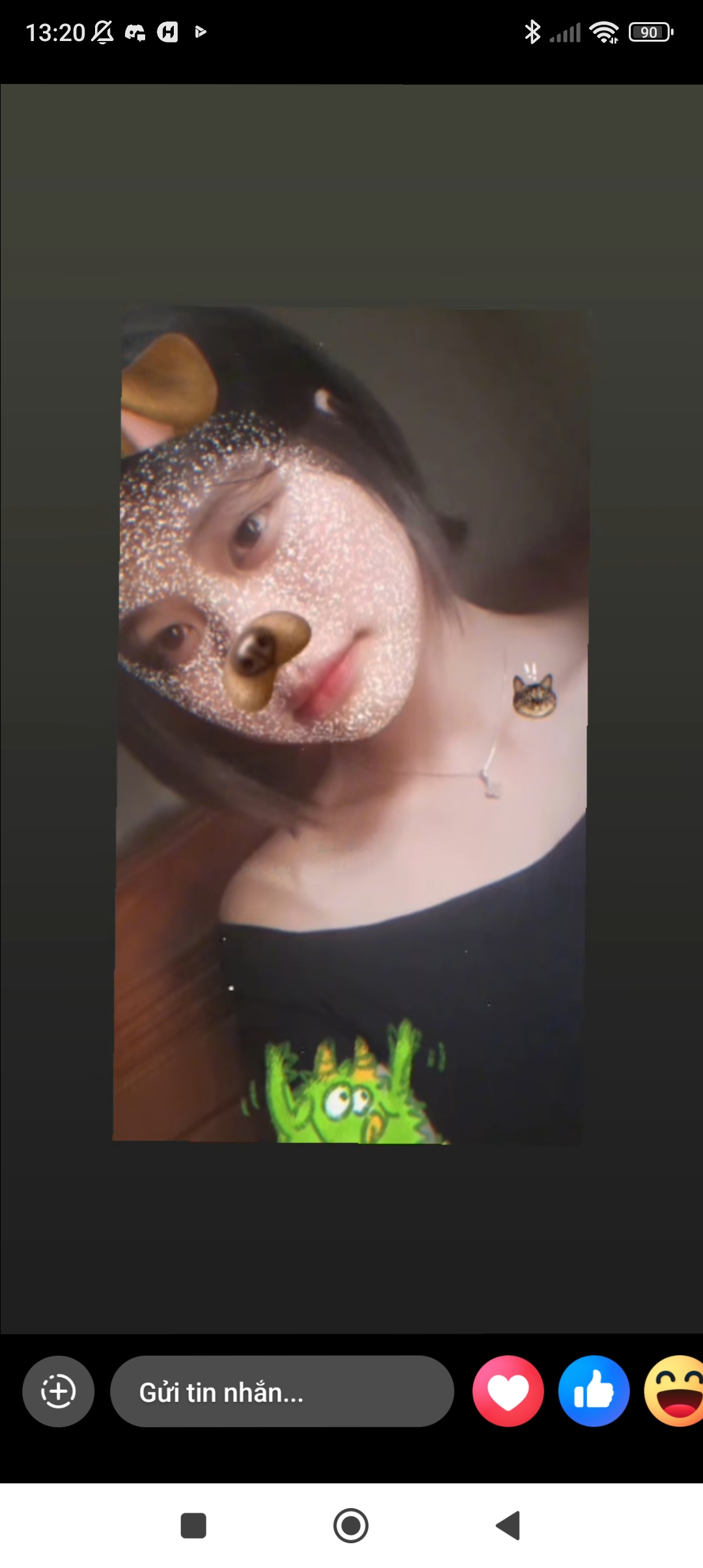Tap the 'Gửi tin nhắn...' message field
703x1568 pixels.
point(281,1392)
